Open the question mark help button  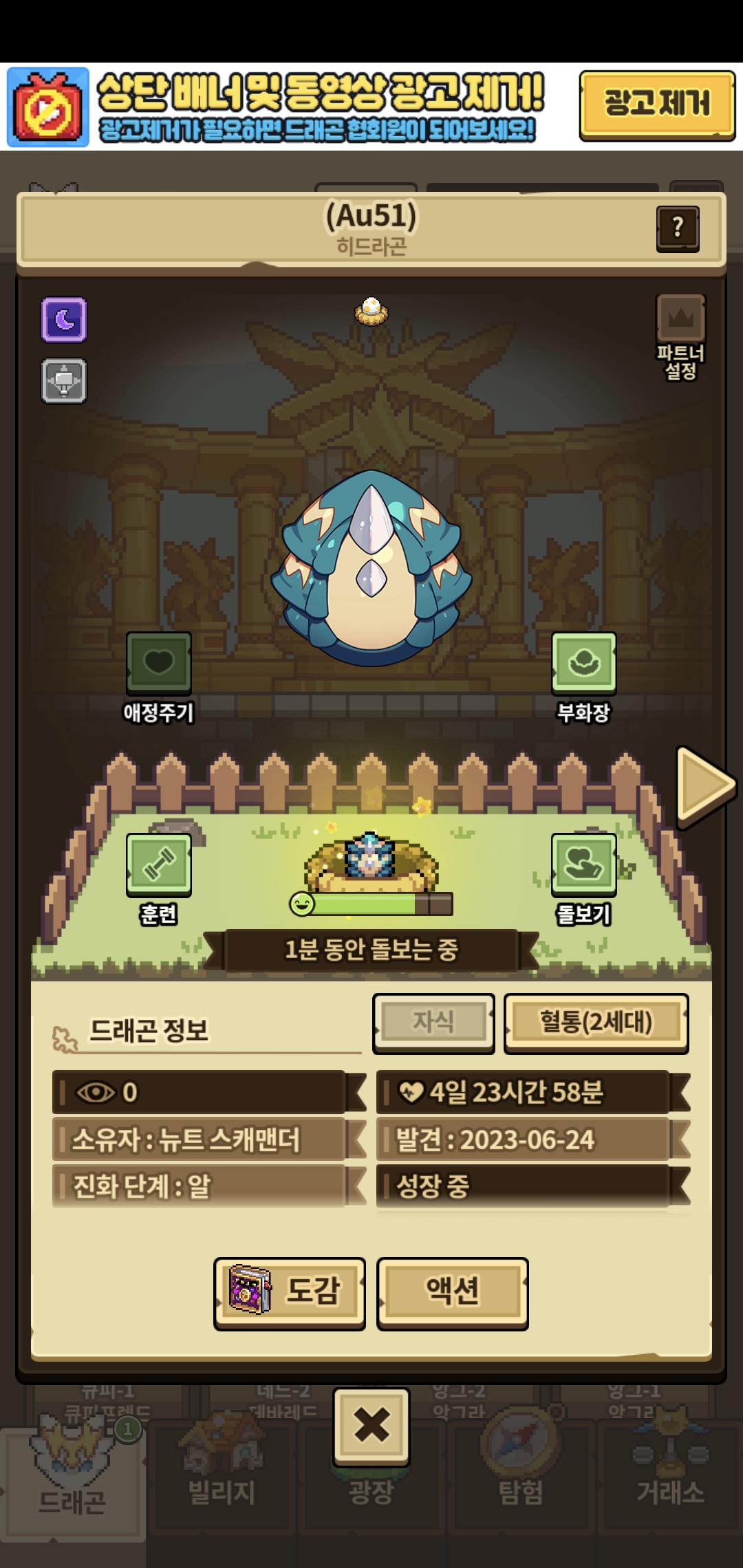click(678, 228)
